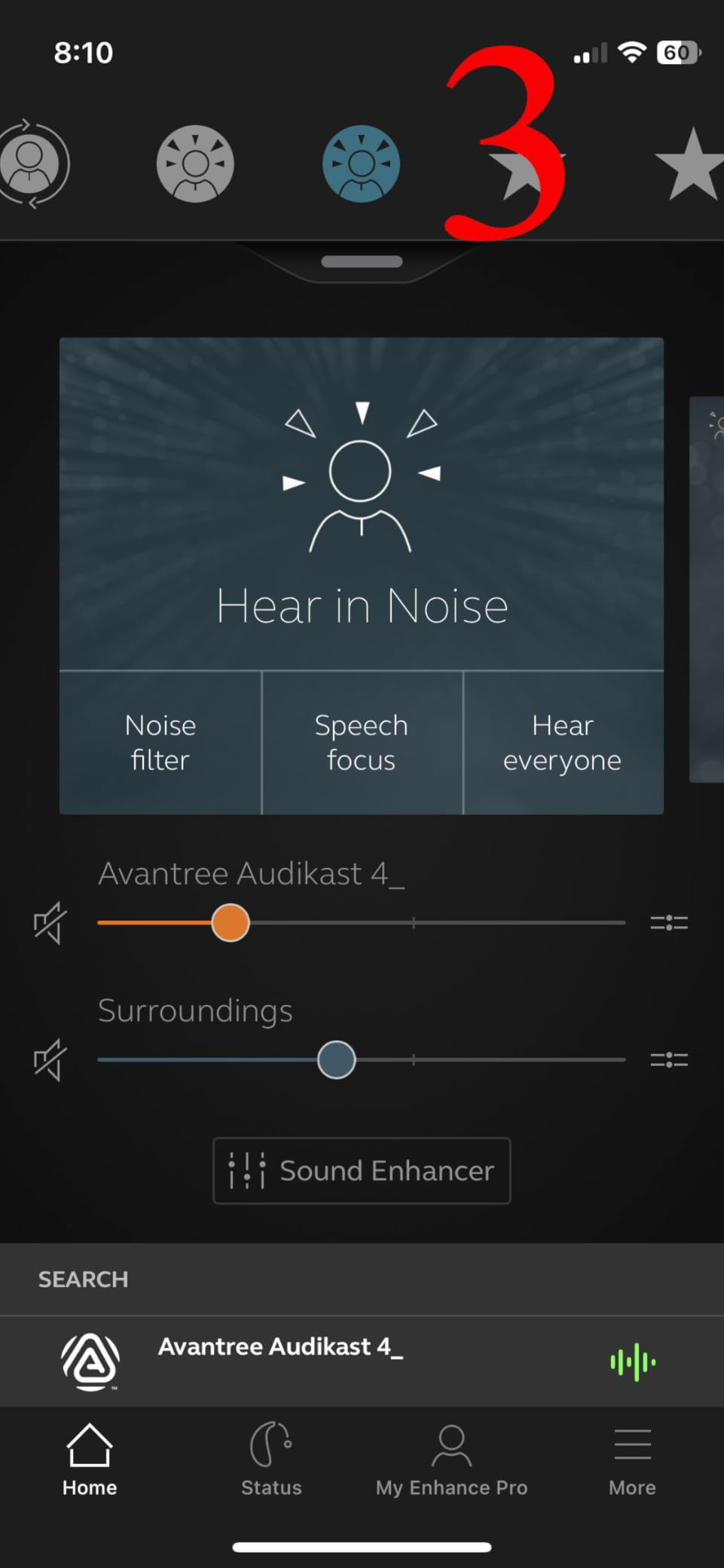This screenshot has height=1568, width=724.
Task: Open Sound Enhancer
Action: pyautogui.click(x=362, y=1170)
